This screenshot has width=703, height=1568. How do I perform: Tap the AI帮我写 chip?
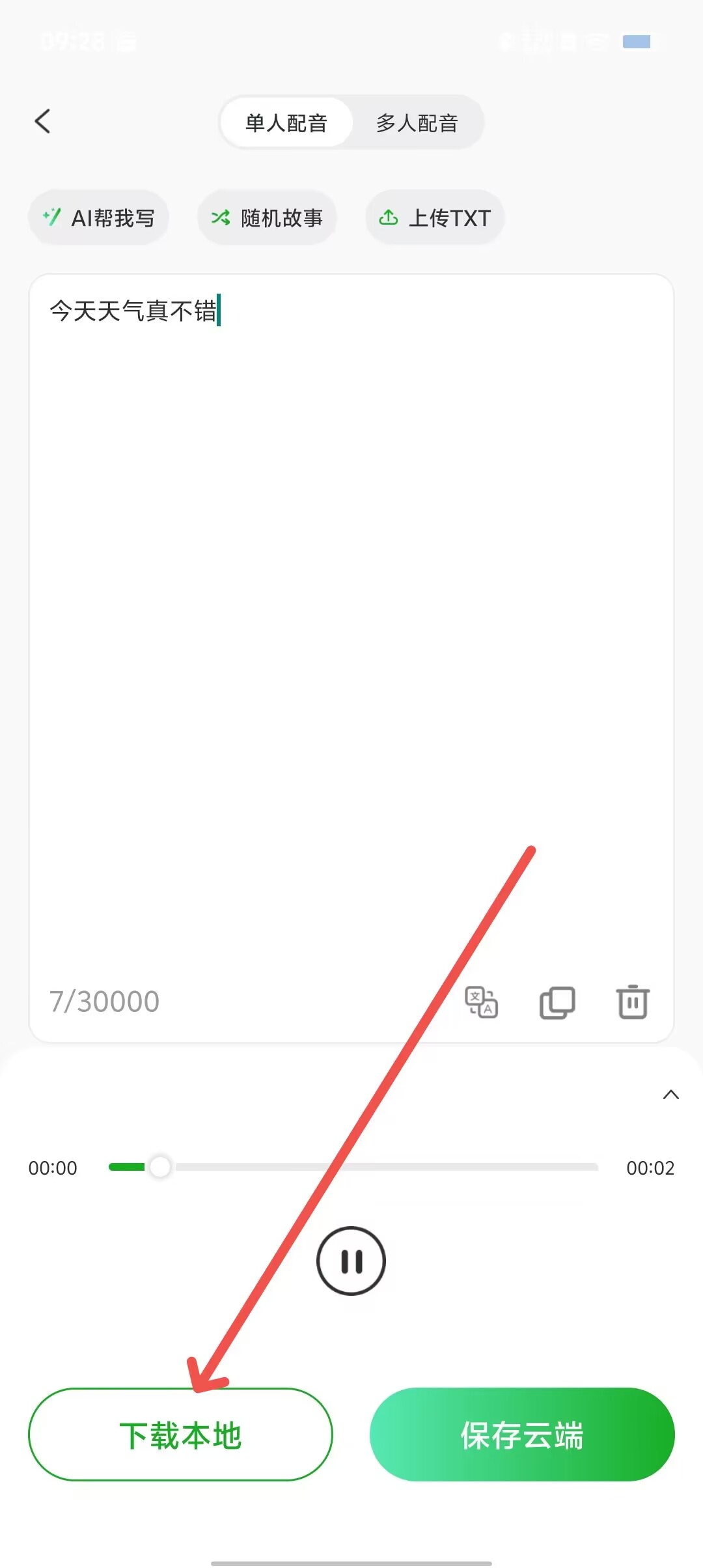click(99, 217)
